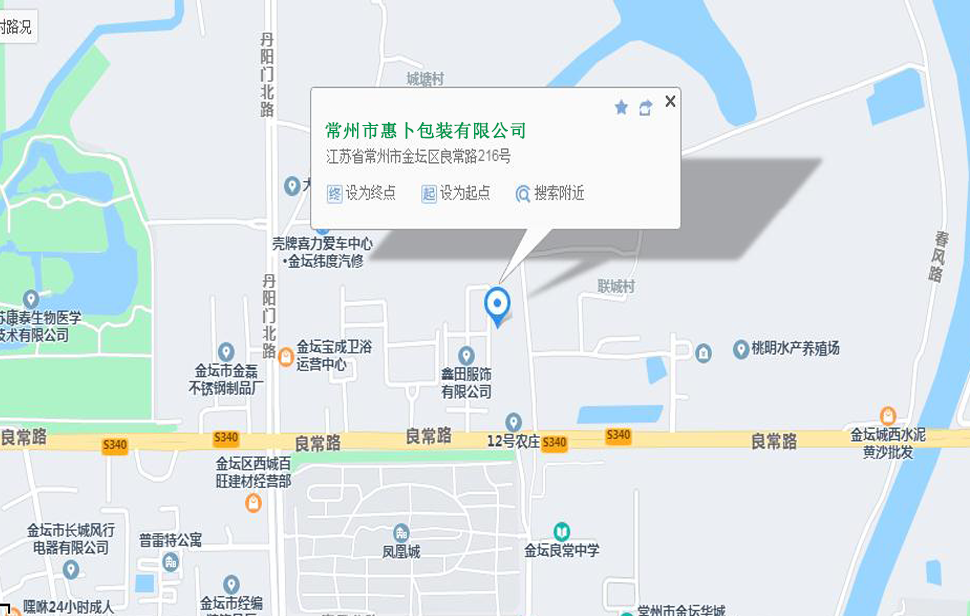Open 凤凰城 residential marker
970x616 pixels.
coord(401,533)
